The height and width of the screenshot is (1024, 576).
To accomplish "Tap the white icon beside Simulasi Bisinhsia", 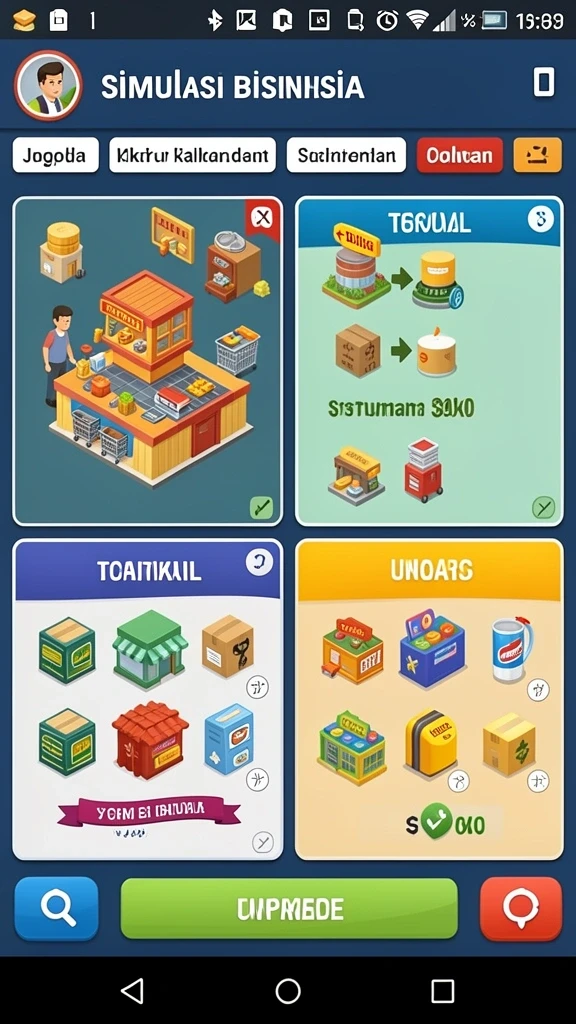I will click(543, 83).
